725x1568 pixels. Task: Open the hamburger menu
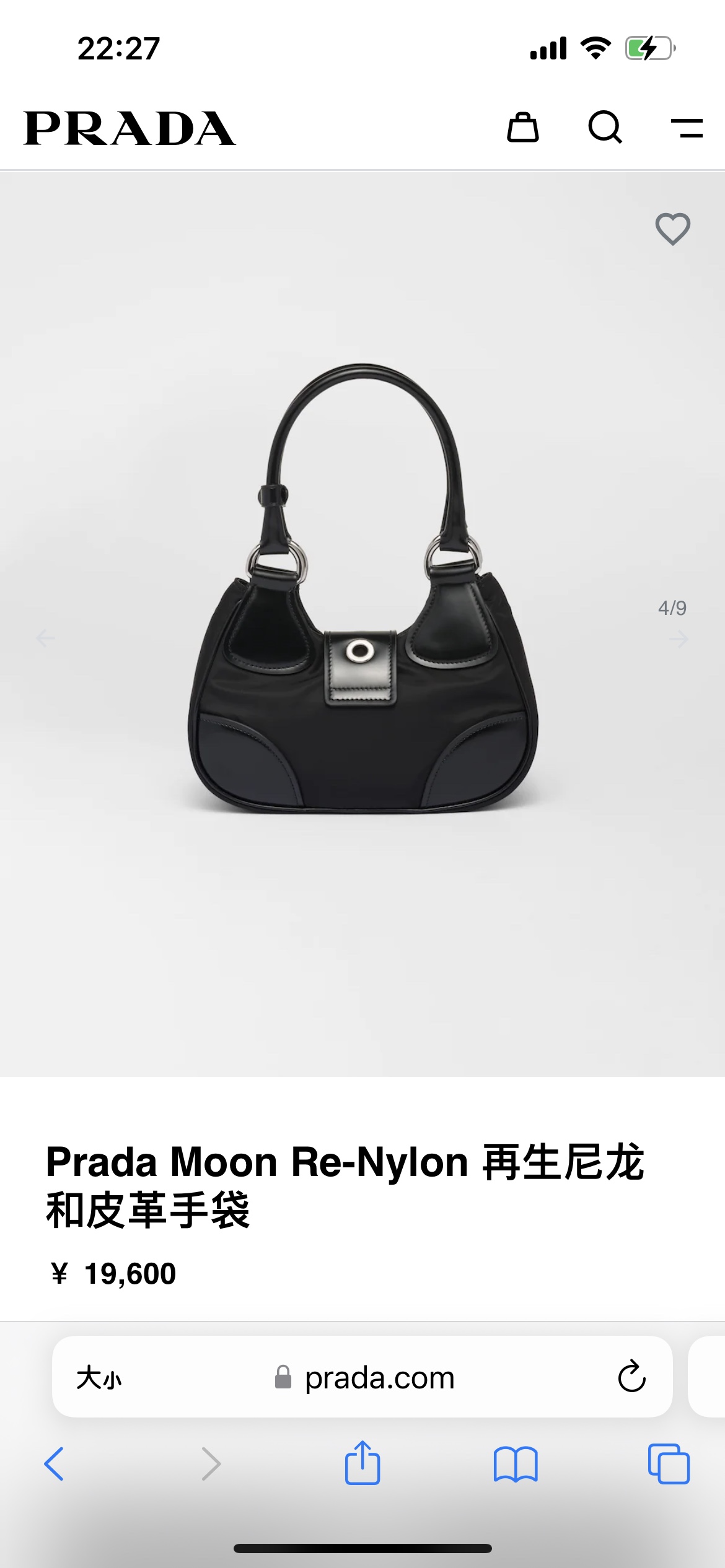point(687,128)
